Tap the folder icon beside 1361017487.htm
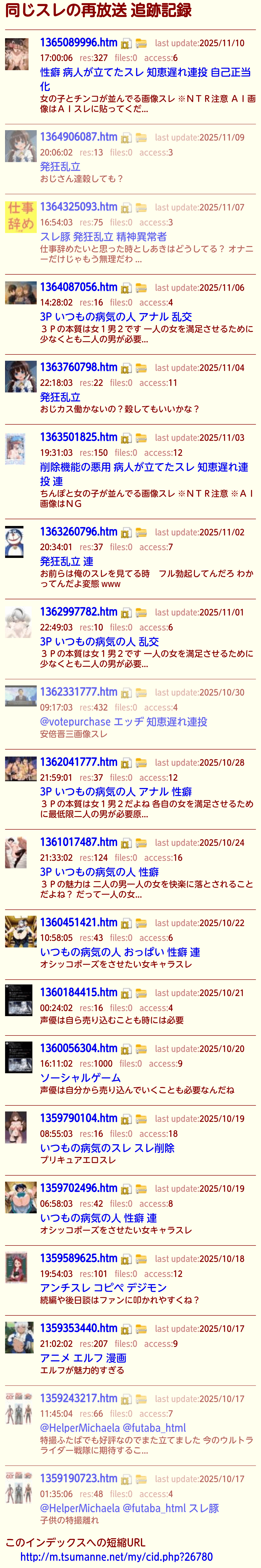This screenshot has width=261, height=1568. tap(141, 843)
